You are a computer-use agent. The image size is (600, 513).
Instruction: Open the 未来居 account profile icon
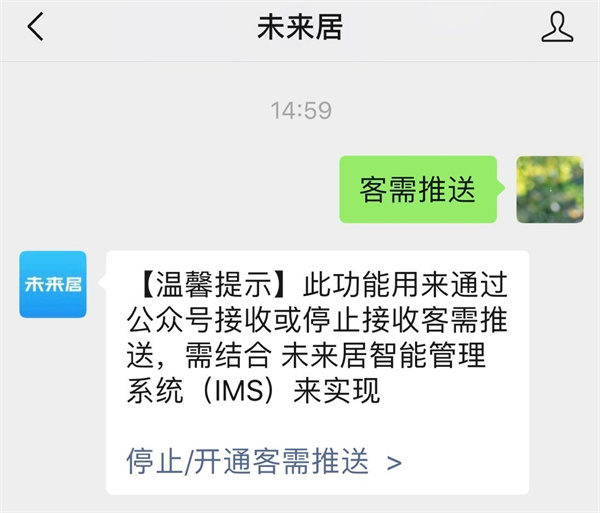[x=557, y=27]
